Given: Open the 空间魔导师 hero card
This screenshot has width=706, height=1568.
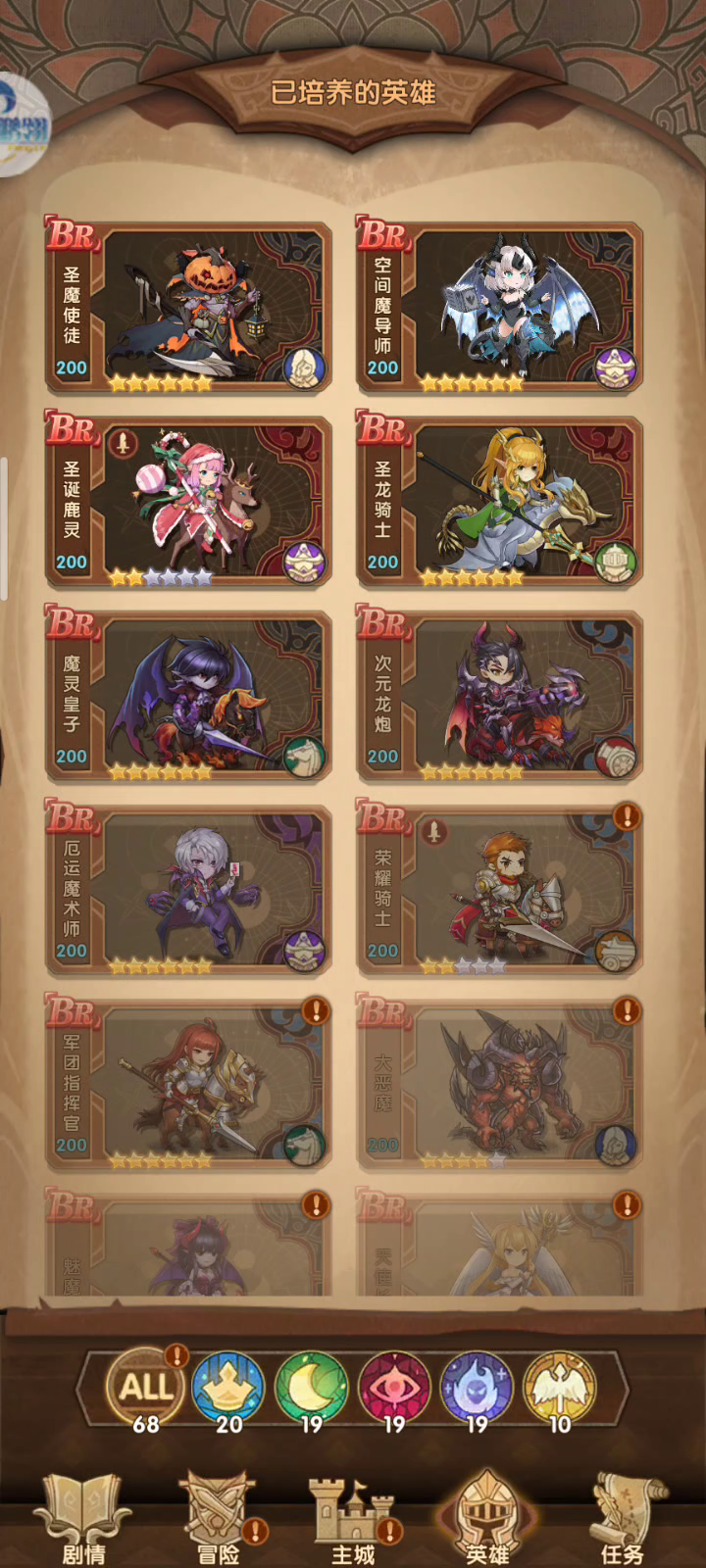Looking at the screenshot, I should (x=500, y=308).
